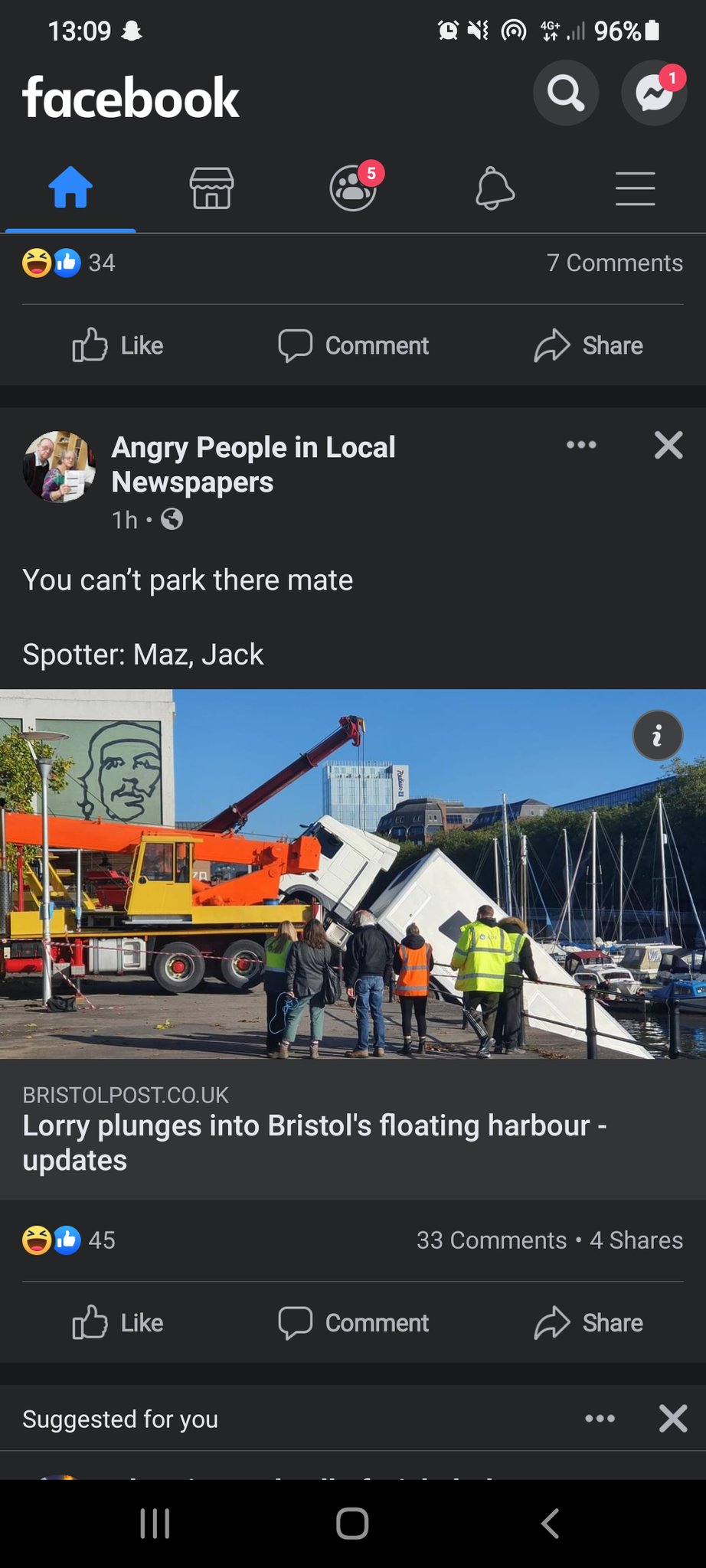Open the link info icon on lorry image
This screenshot has height=1568, width=706.
(657, 736)
